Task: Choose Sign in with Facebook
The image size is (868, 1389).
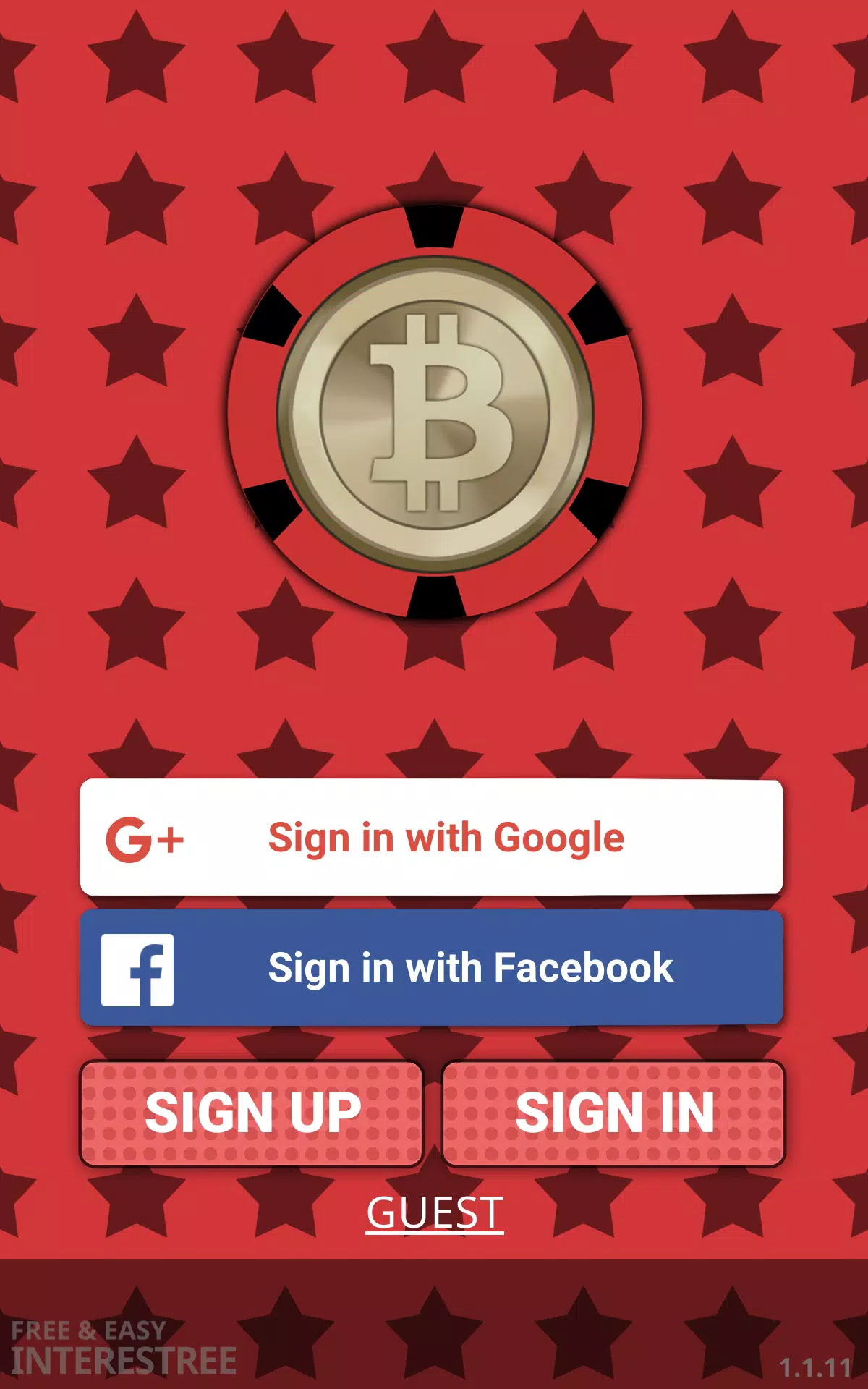Action: click(x=432, y=968)
